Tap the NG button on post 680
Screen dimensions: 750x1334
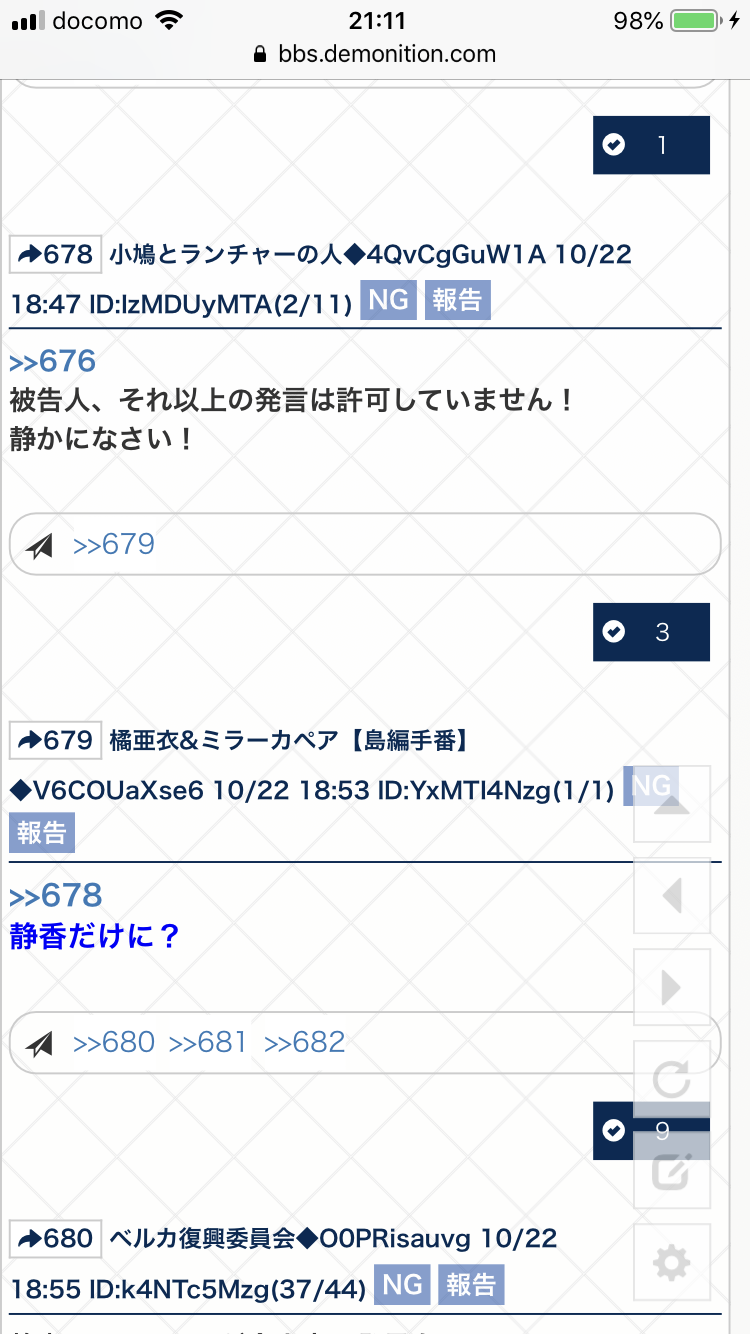tap(403, 1285)
